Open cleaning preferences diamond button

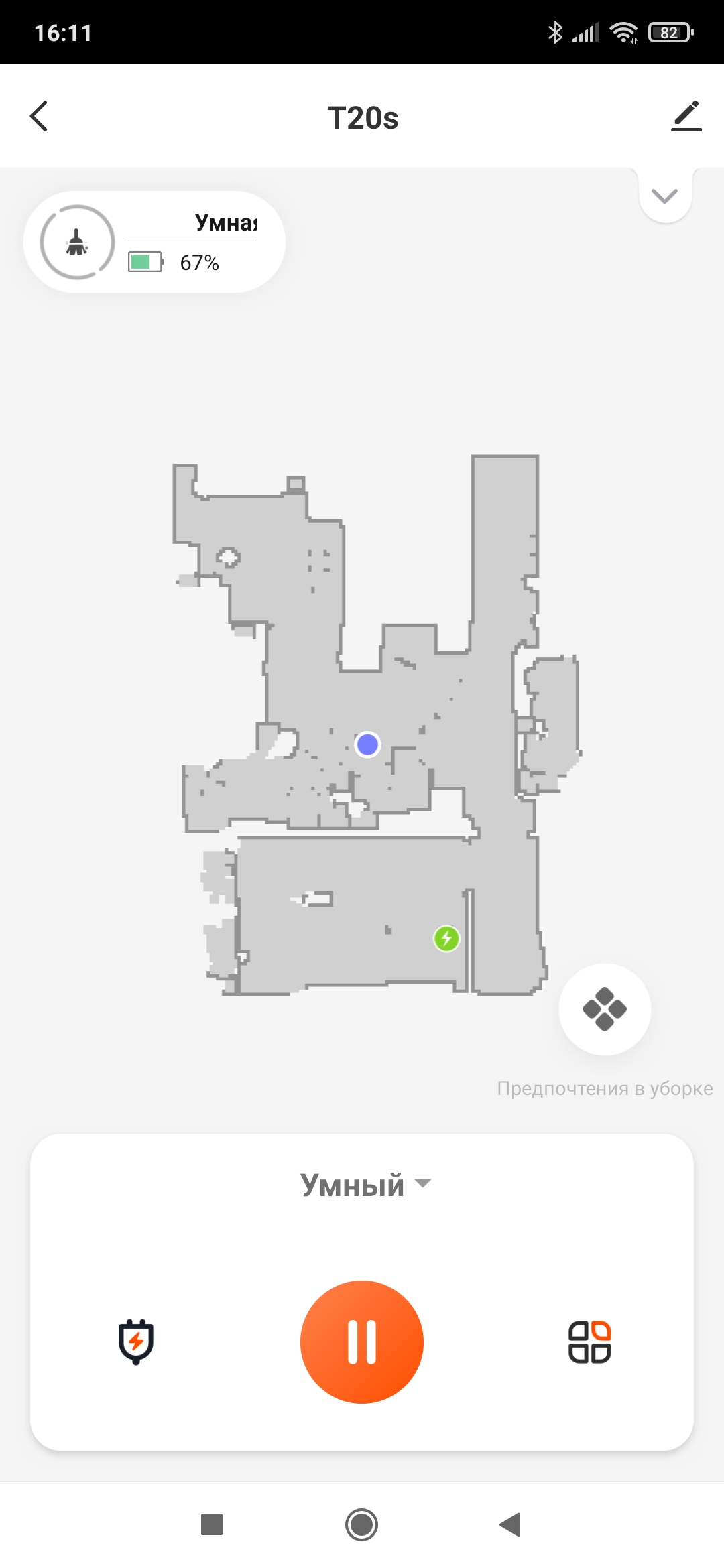pyautogui.click(x=605, y=1009)
